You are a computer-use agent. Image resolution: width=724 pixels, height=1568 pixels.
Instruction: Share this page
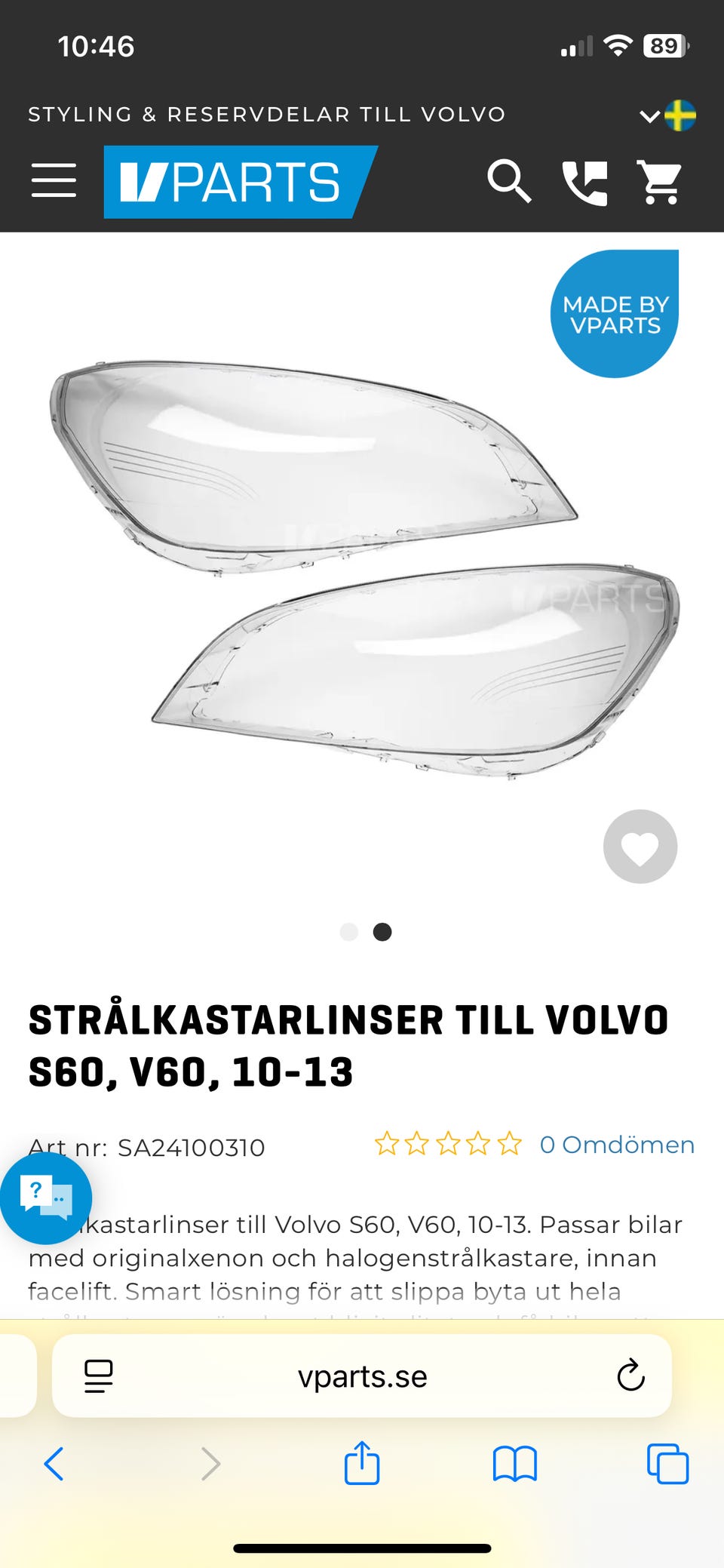(x=362, y=1462)
